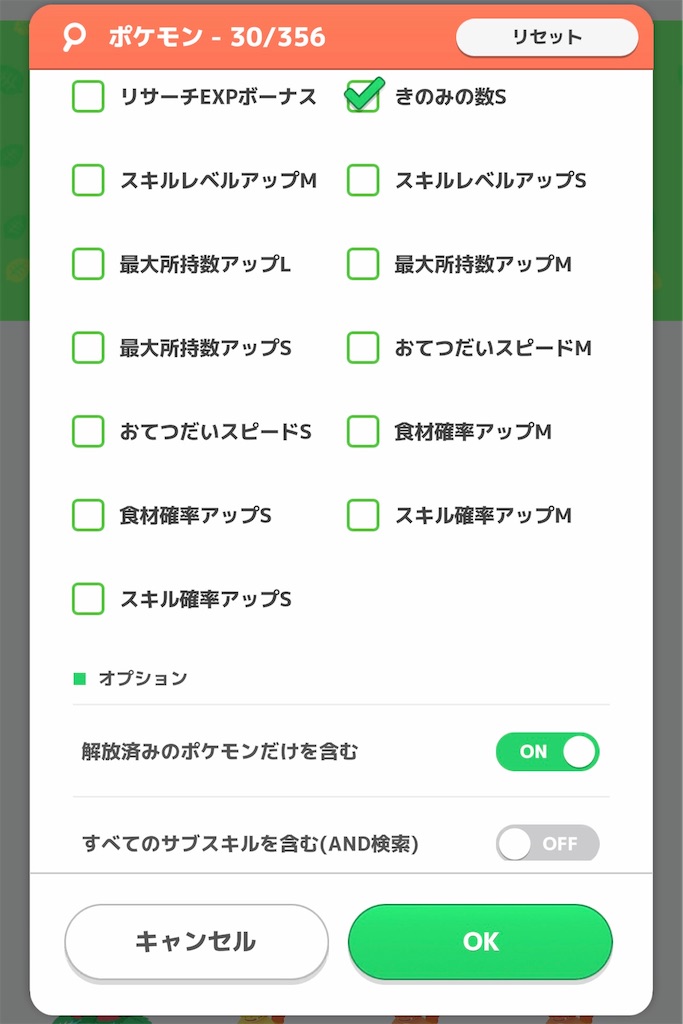Enable 最大所持数アップS checkbox

click(x=88, y=348)
